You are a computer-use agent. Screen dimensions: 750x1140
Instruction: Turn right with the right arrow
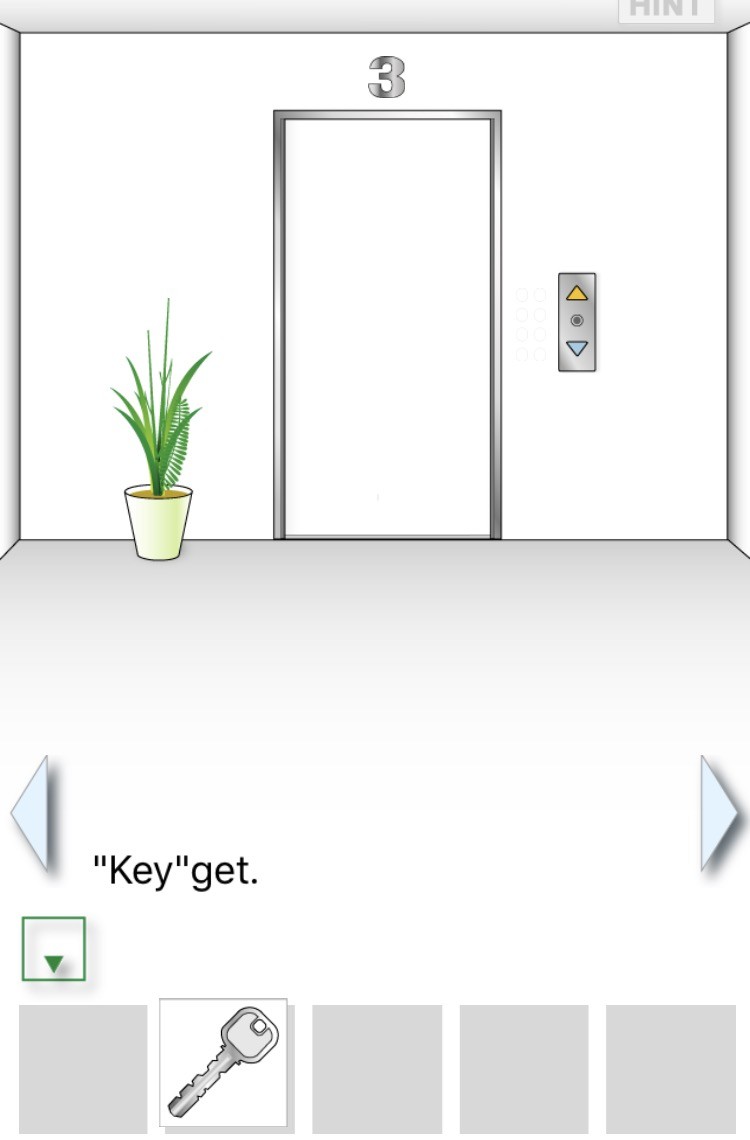click(720, 814)
